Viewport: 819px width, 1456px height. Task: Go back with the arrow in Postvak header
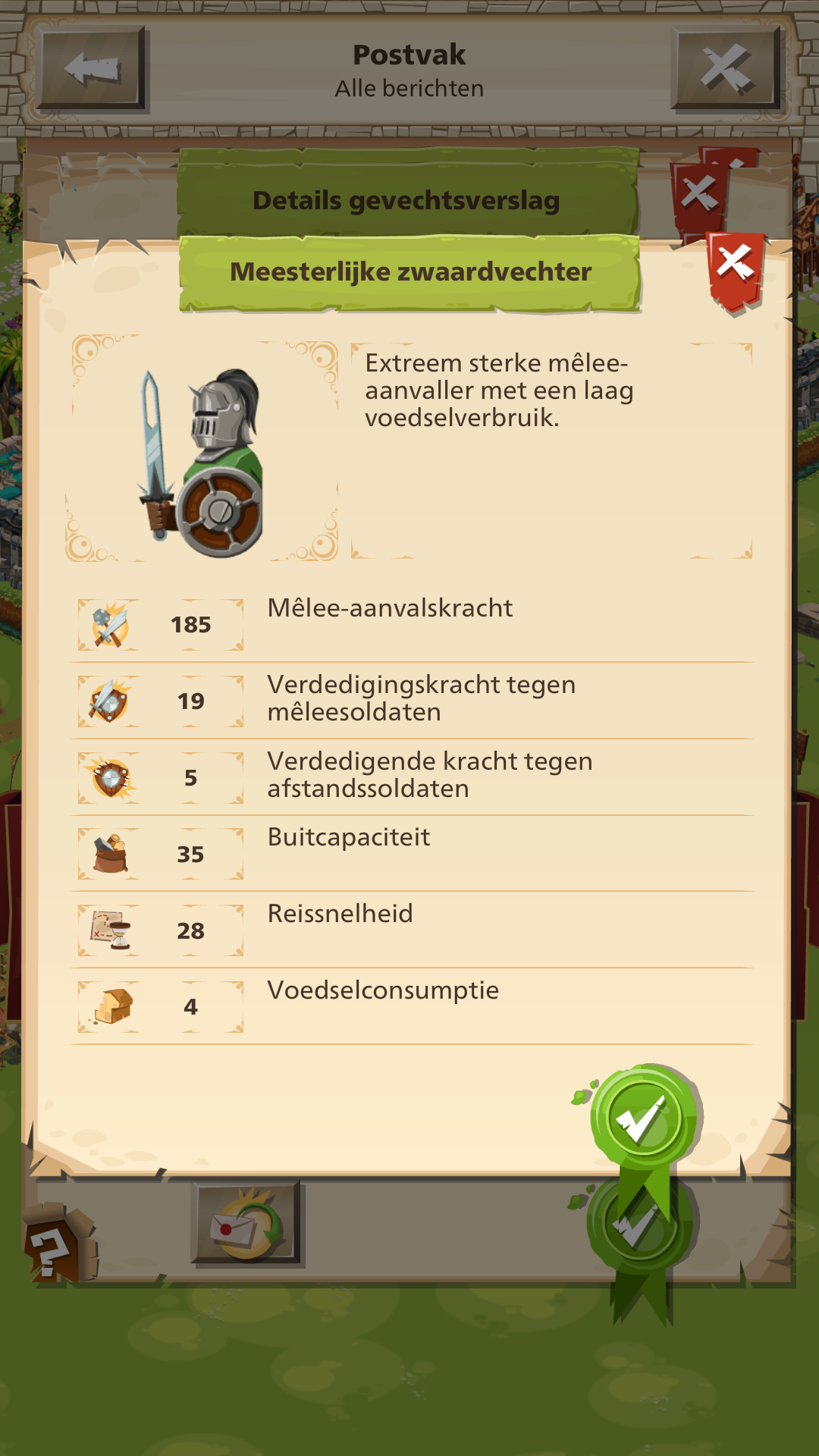[93, 69]
